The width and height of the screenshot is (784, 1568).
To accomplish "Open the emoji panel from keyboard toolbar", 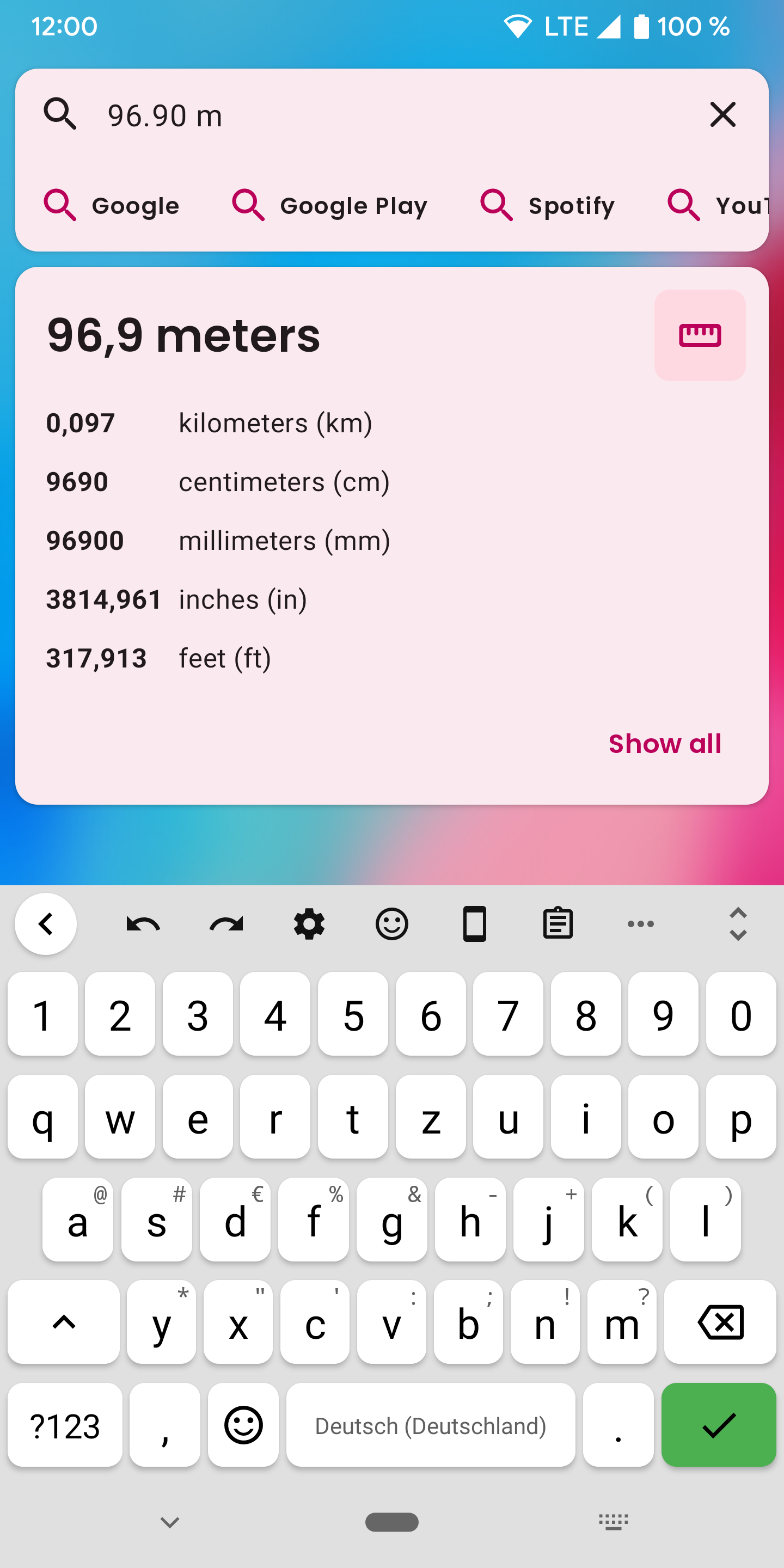I will [x=392, y=924].
